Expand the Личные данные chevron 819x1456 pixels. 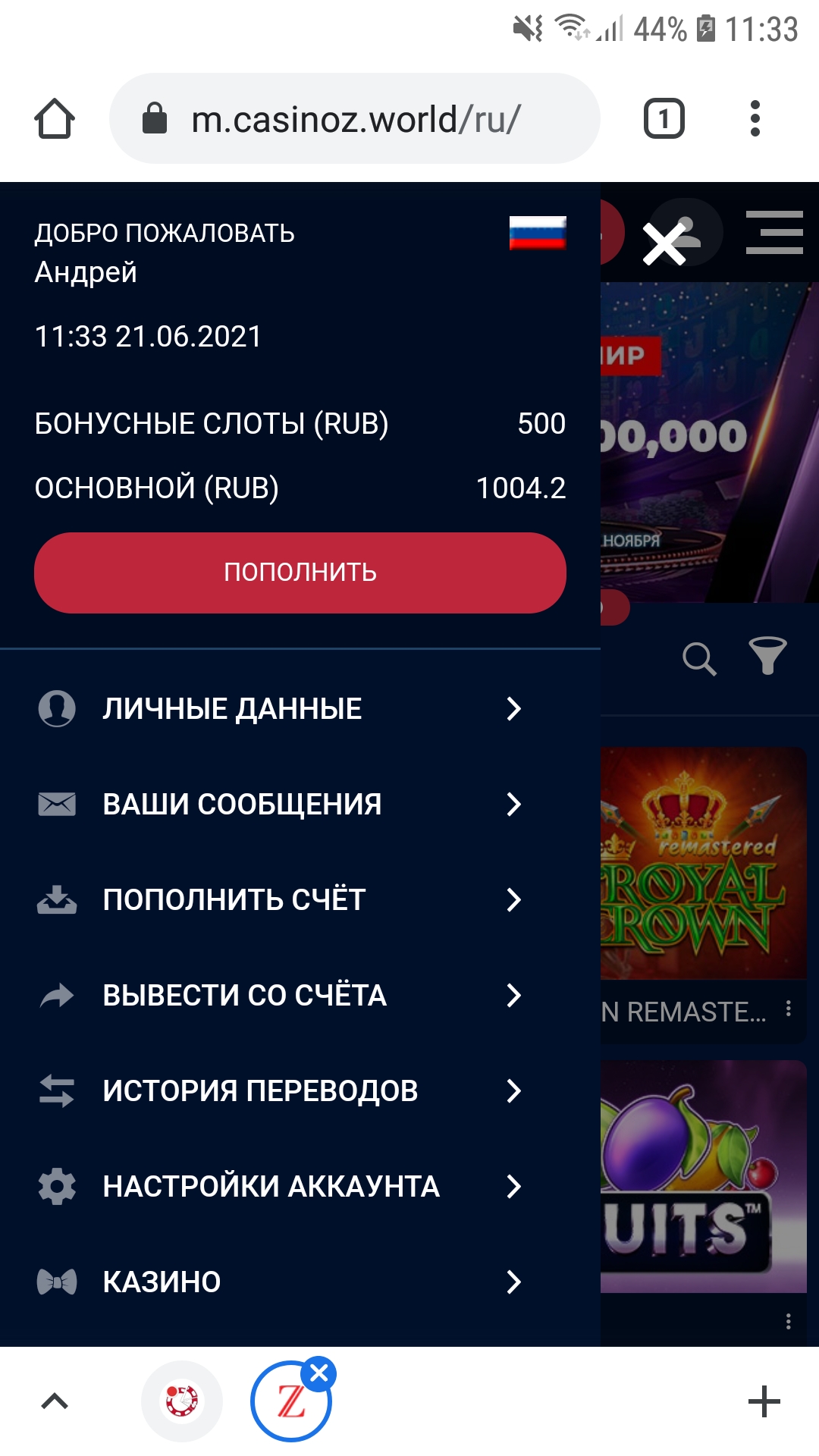click(515, 708)
